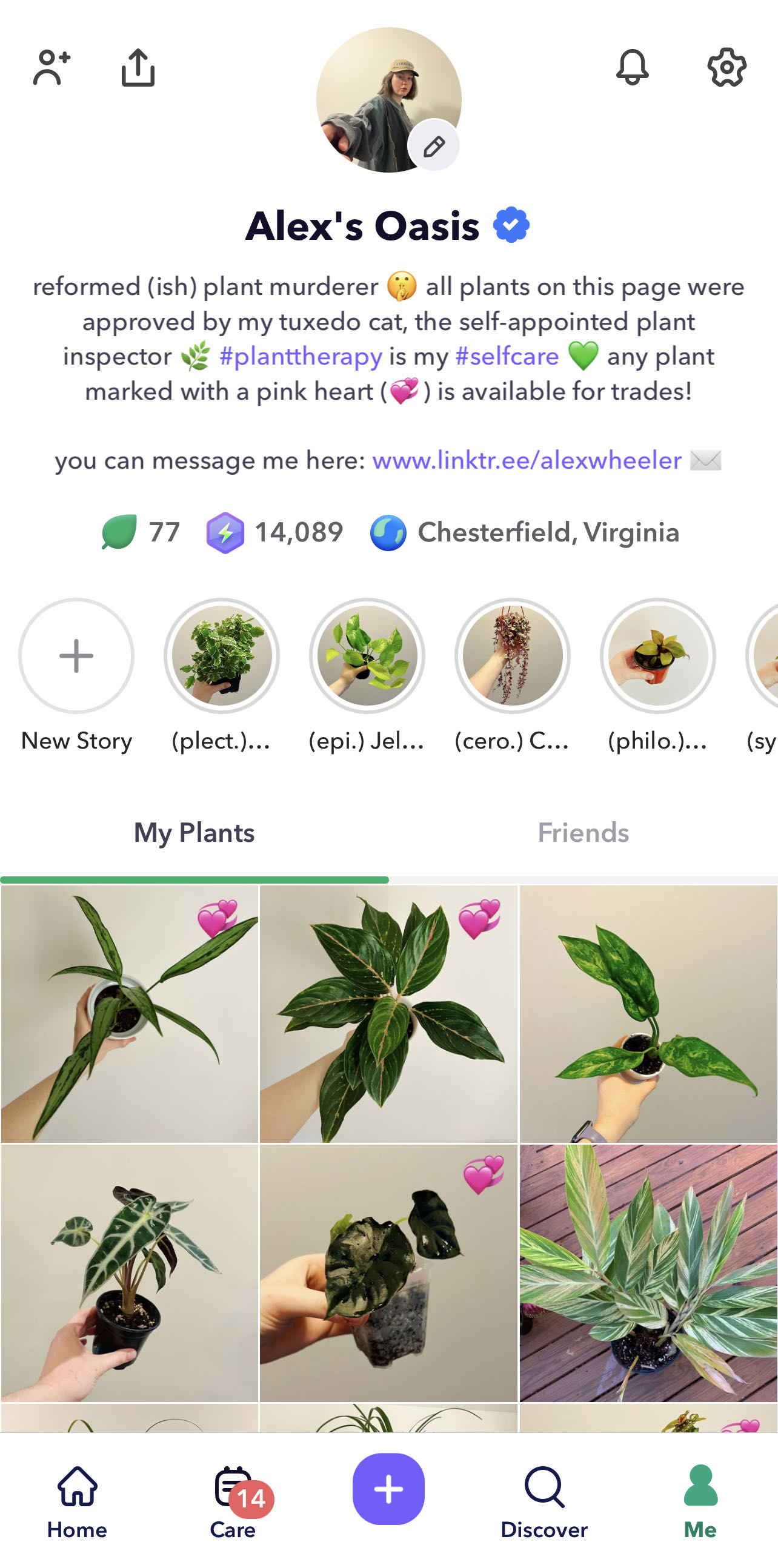The height and width of the screenshot is (1568, 778).
Task: Open the linktr.ee/alexwheeler link
Action: click(527, 460)
